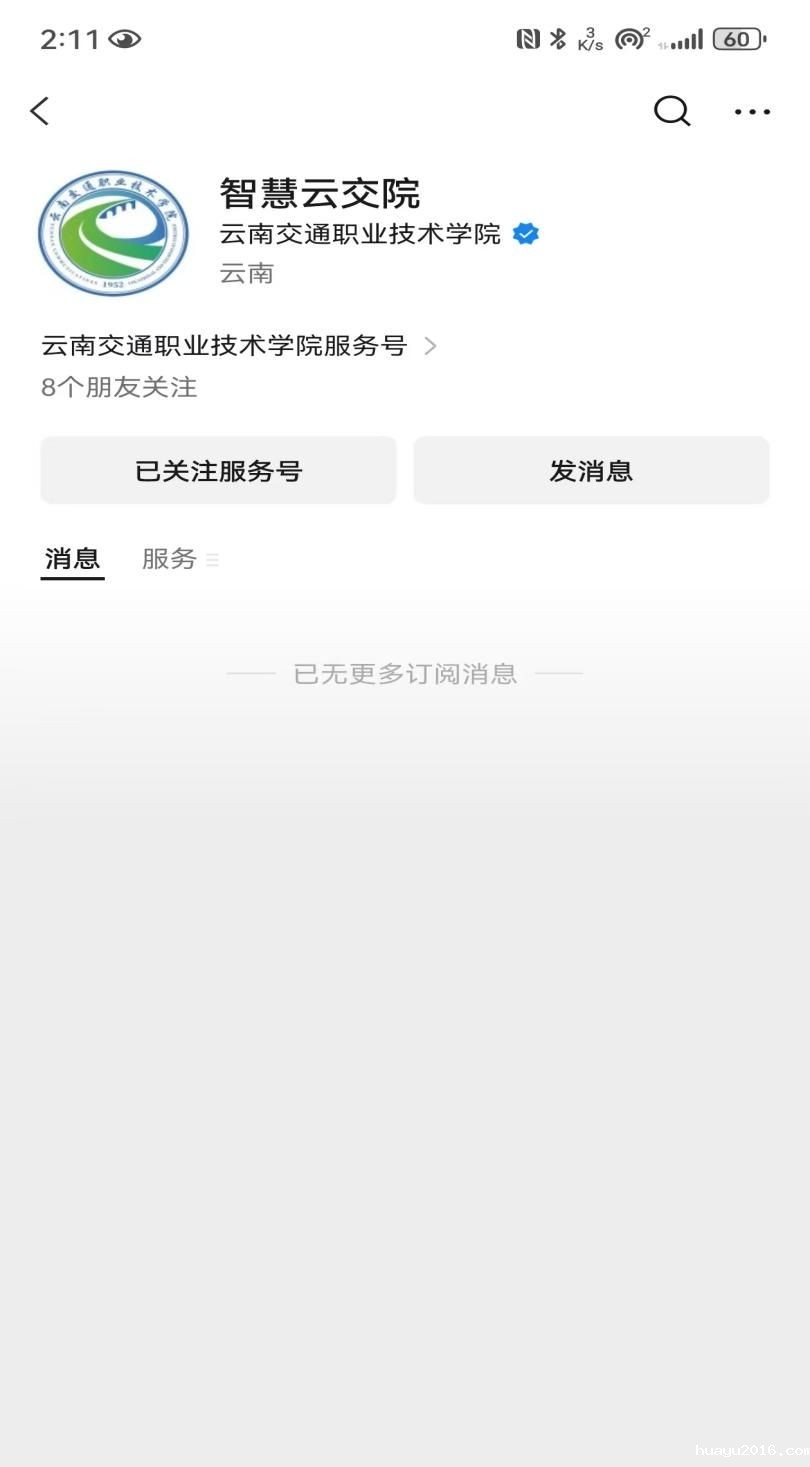Switch to the 服务 tab
The width and height of the screenshot is (810, 1467).
(x=170, y=558)
